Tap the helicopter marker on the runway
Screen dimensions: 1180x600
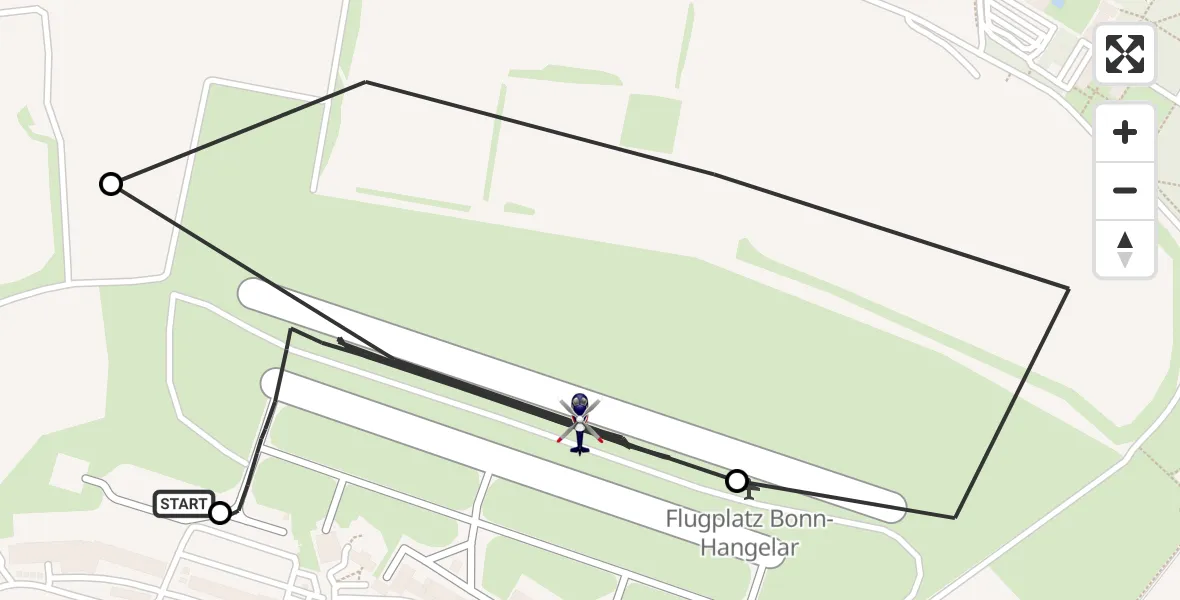pos(580,424)
